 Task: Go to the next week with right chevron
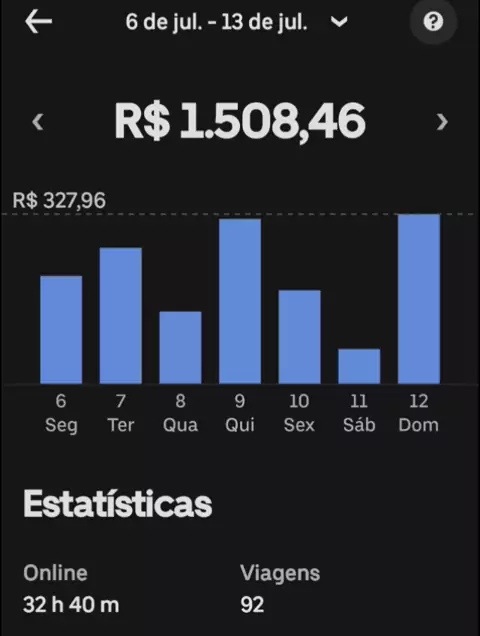tap(442, 122)
